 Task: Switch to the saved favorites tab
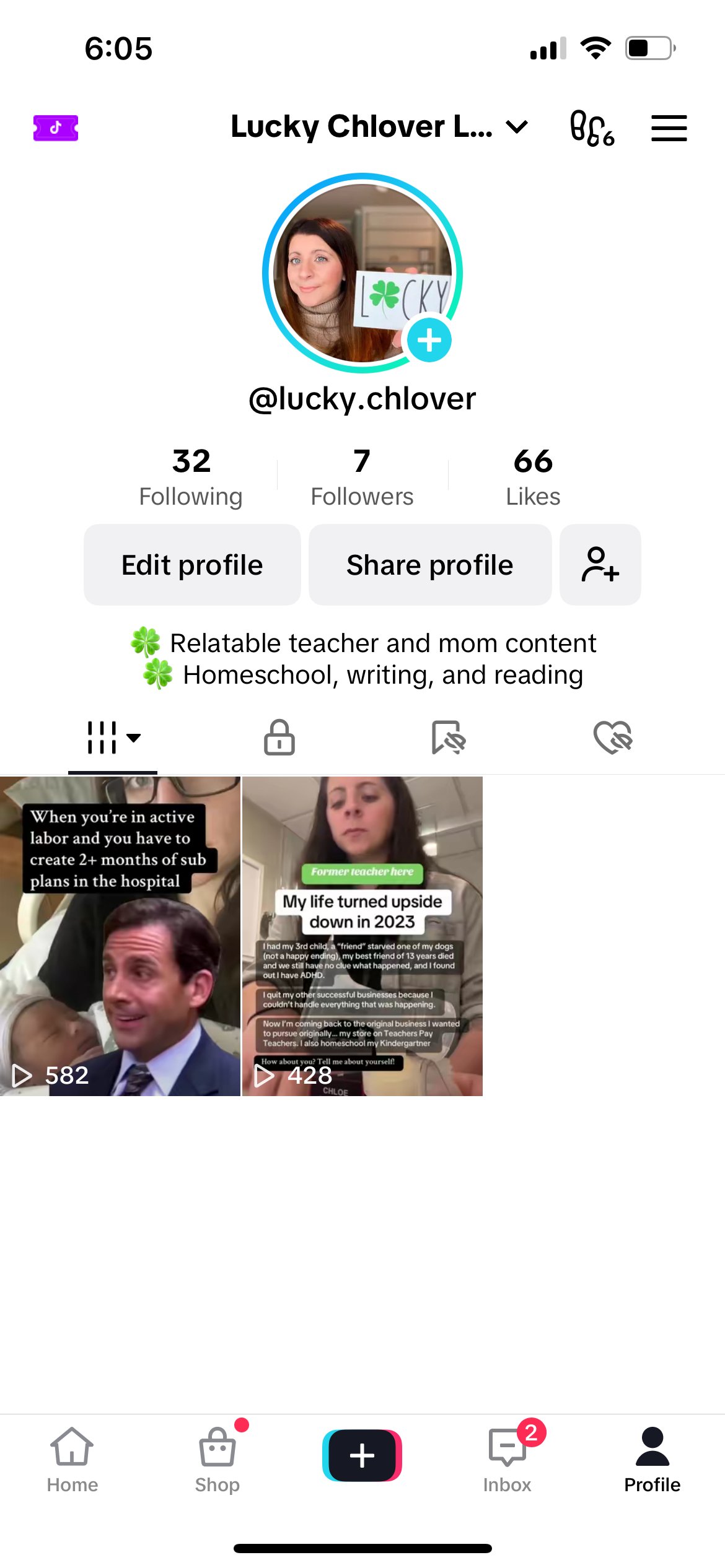pyautogui.click(x=448, y=738)
